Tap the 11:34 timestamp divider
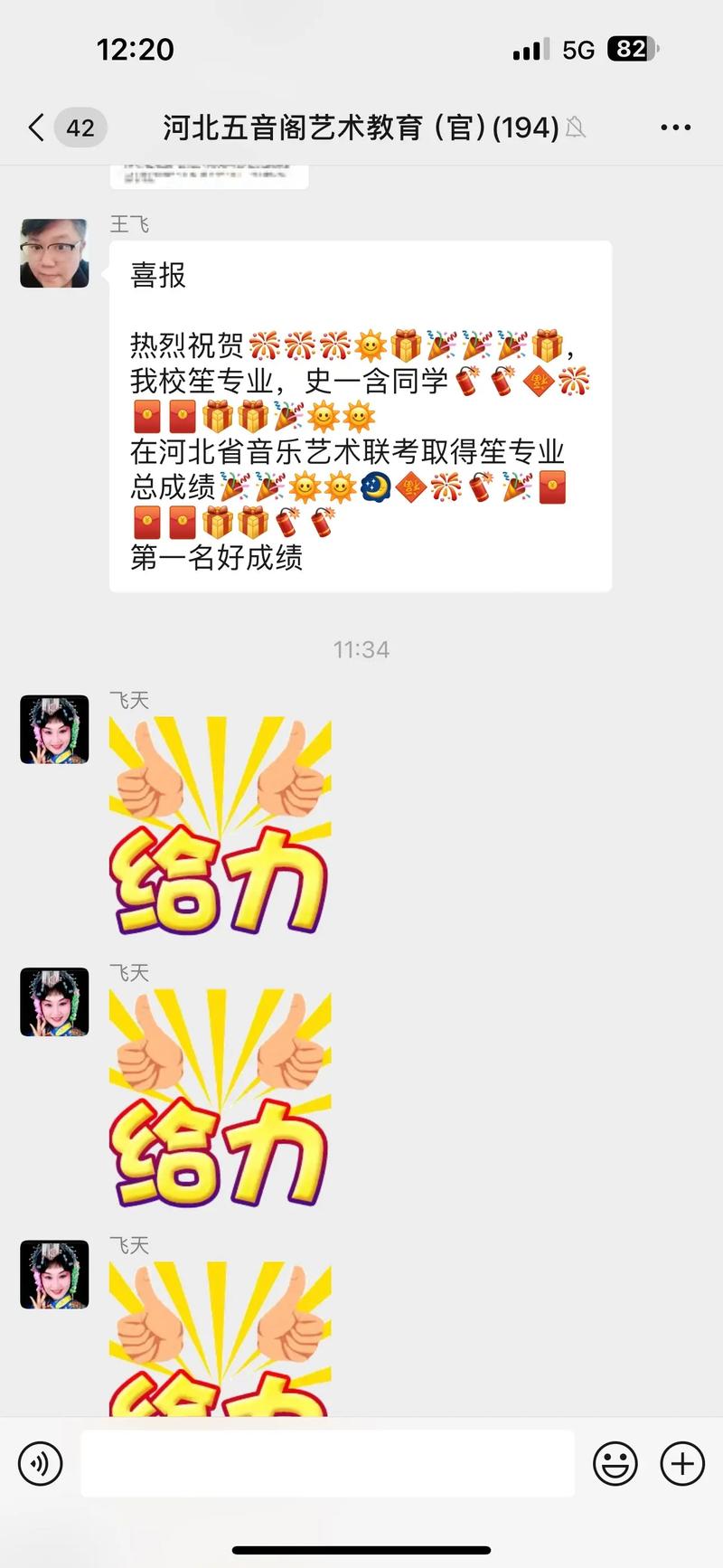The height and width of the screenshot is (1568, 723). click(x=361, y=648)
